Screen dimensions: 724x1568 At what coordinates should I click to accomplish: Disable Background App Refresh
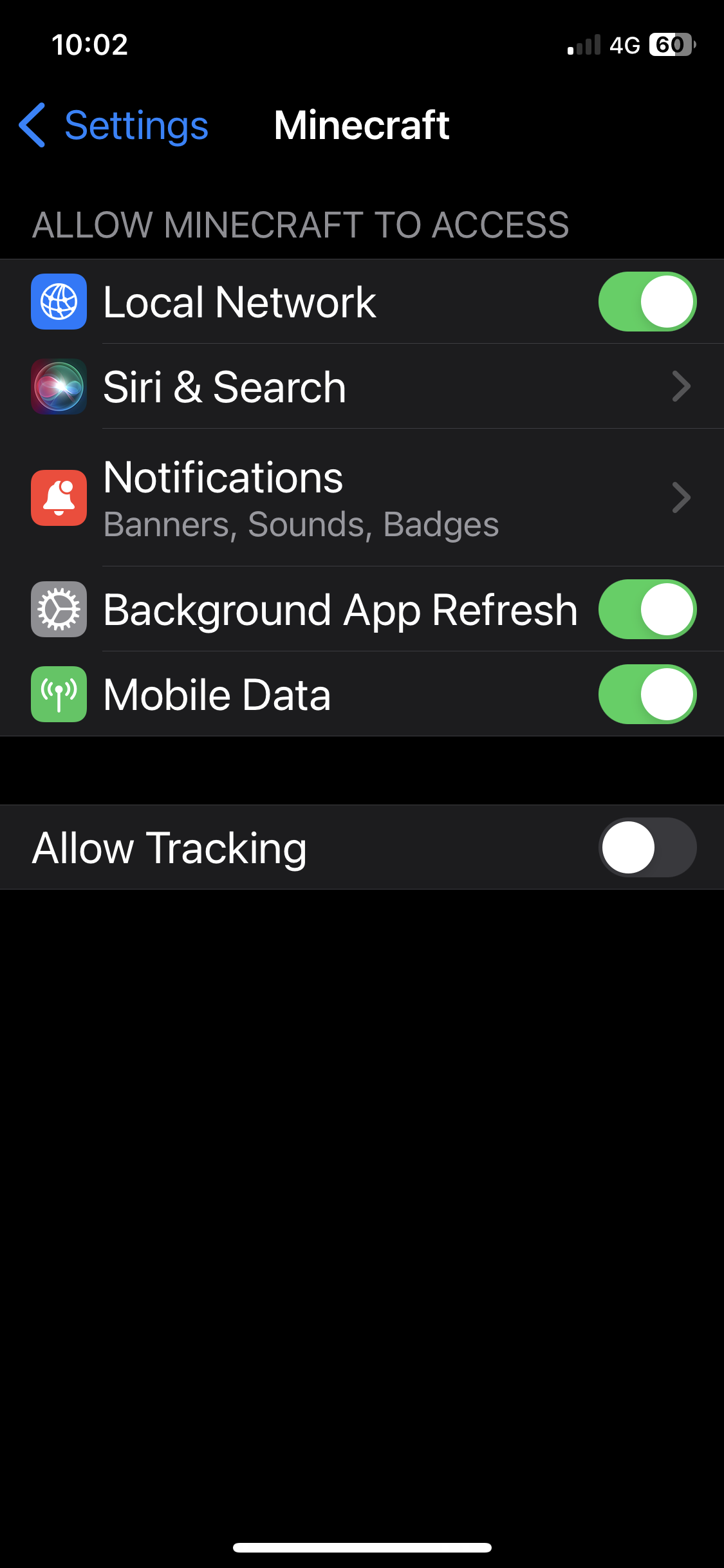tap(647, 610)
